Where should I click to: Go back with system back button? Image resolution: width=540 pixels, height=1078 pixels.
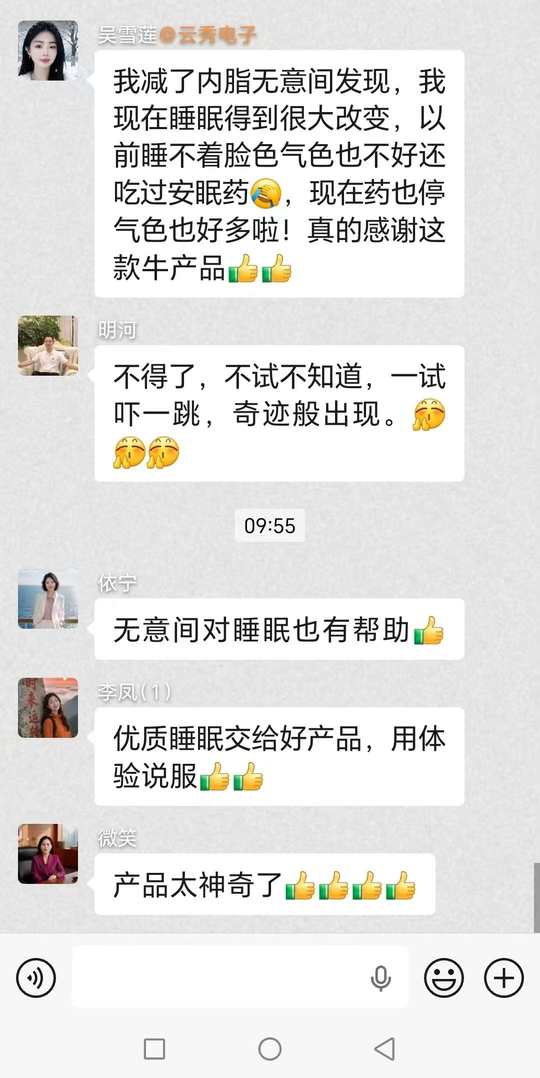pyautogui.click(x=385, y=1048)
